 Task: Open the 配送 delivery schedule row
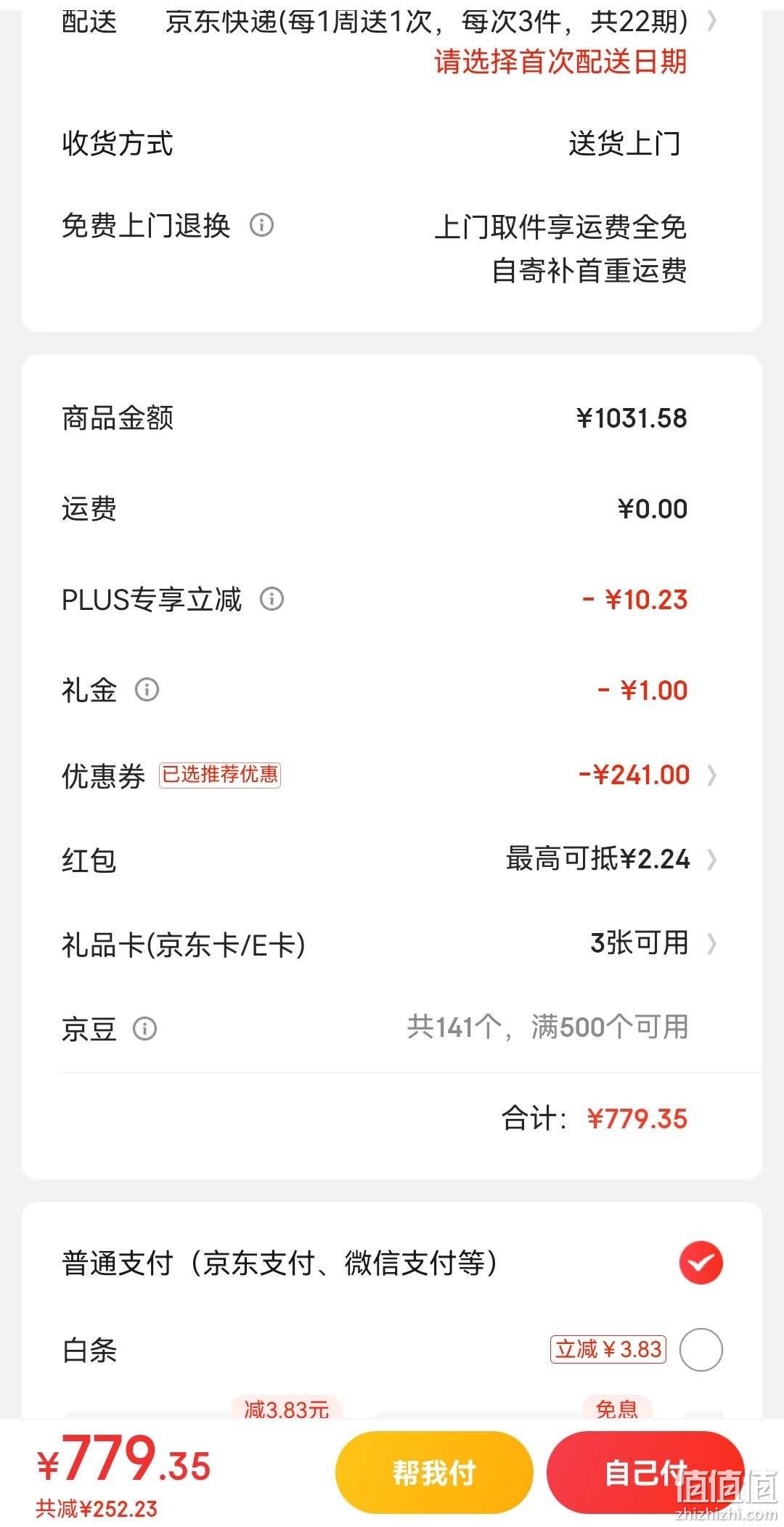(392, 40)
